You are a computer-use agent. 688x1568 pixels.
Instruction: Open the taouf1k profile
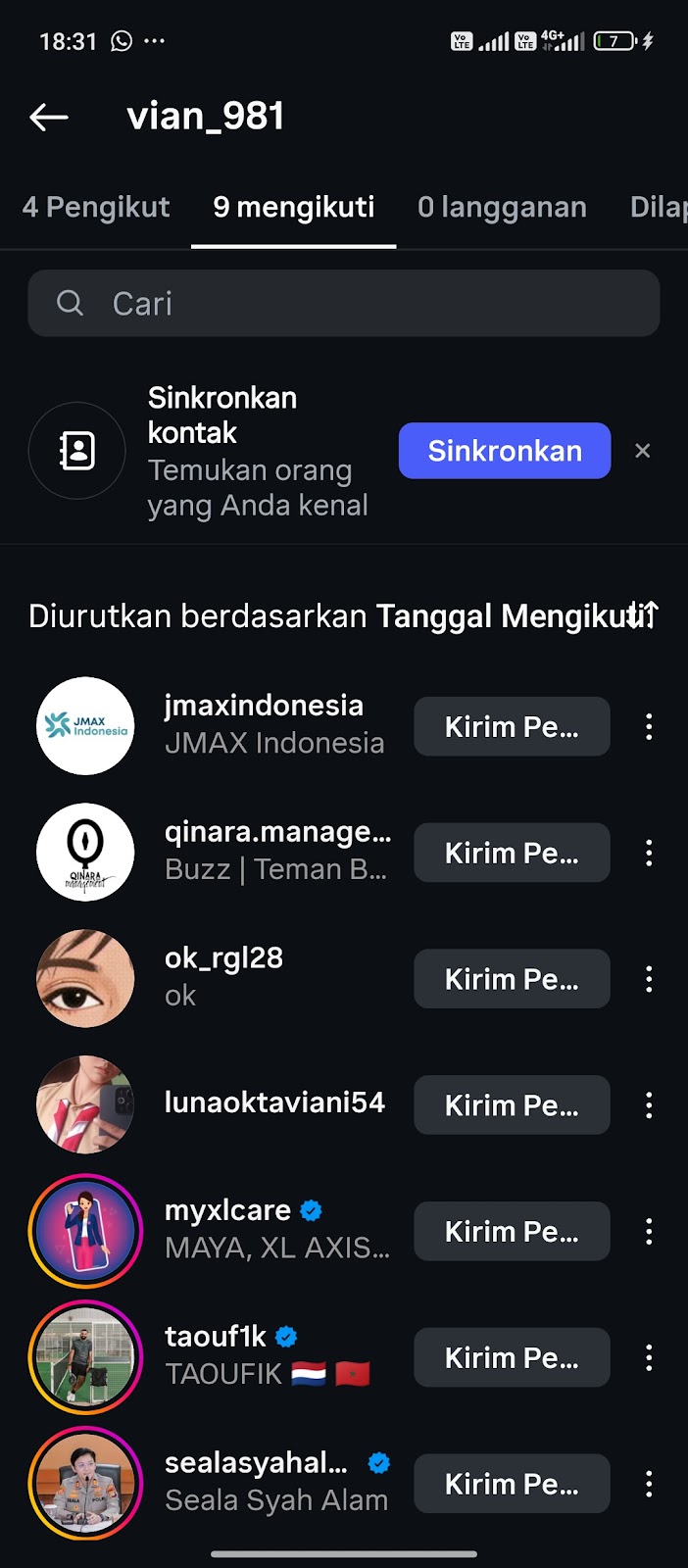tap(216, 1337)
